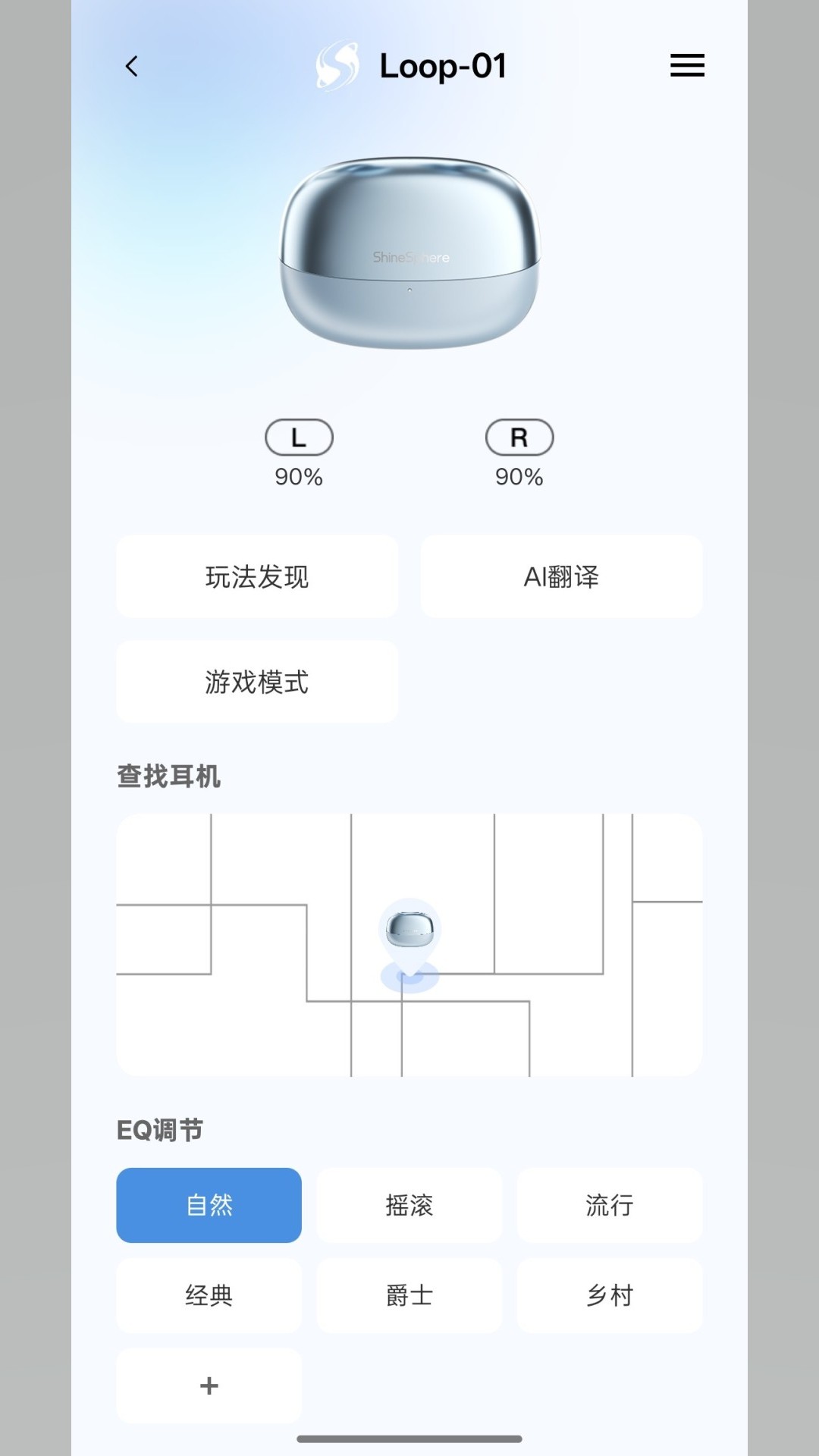Enable 游戏模式 mode
The width and height of the screenshot is (819, 1456).
click(256, 682)
